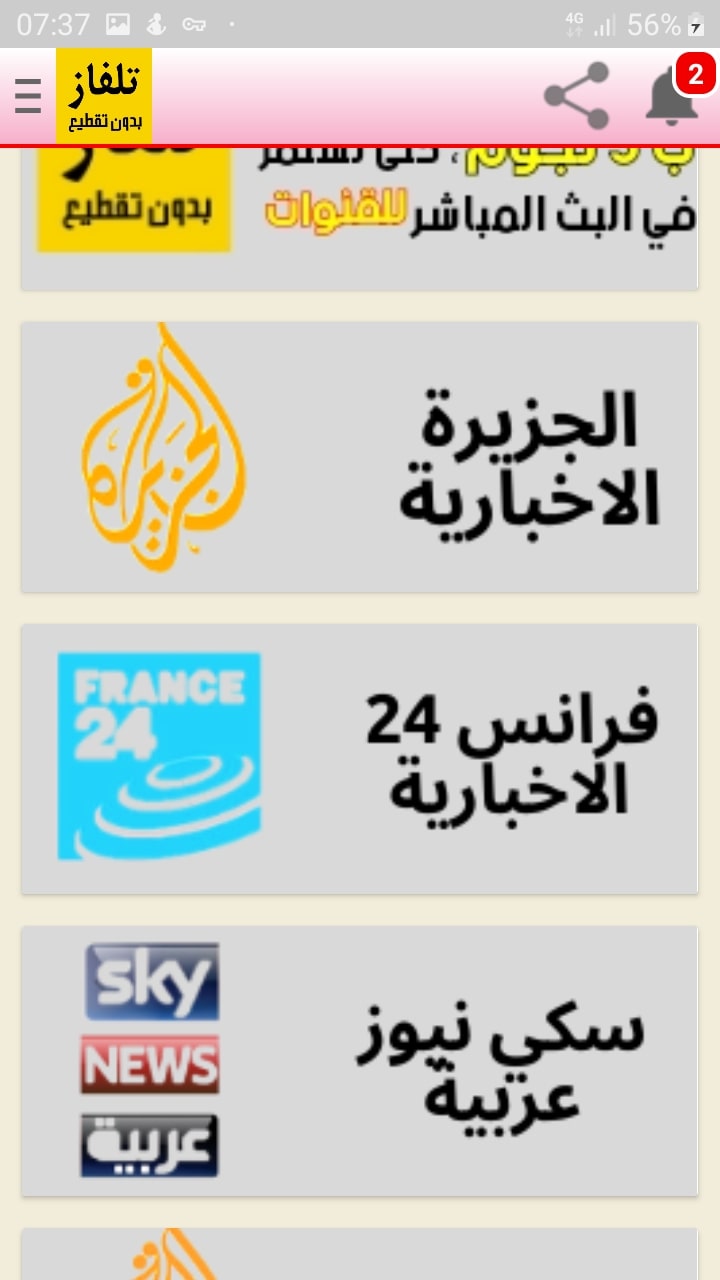This screenshot has height=1280, width=720.
Task: Open the hamburger drawer menu
Action: pos(28,96)
